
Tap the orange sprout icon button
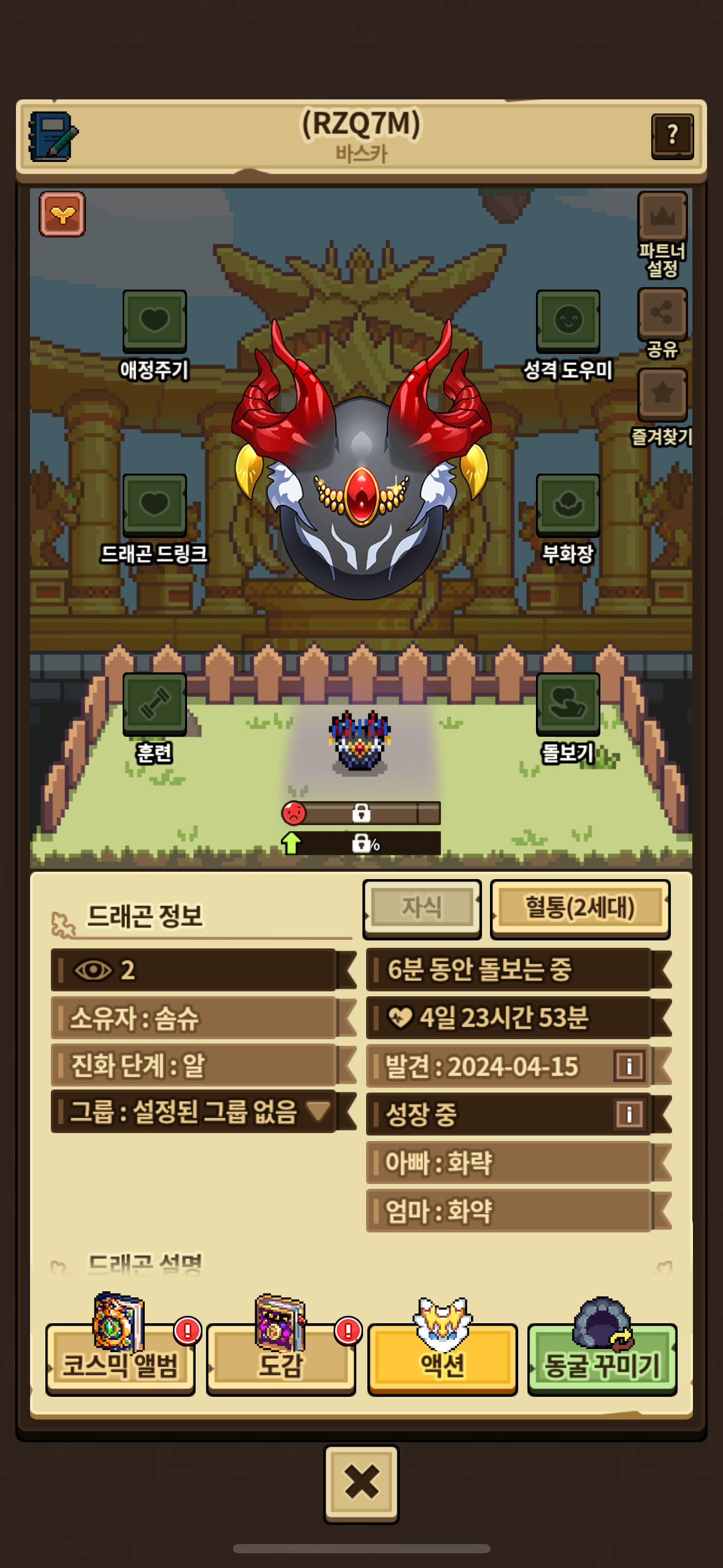pyautogui.click(x=63, y=214)
